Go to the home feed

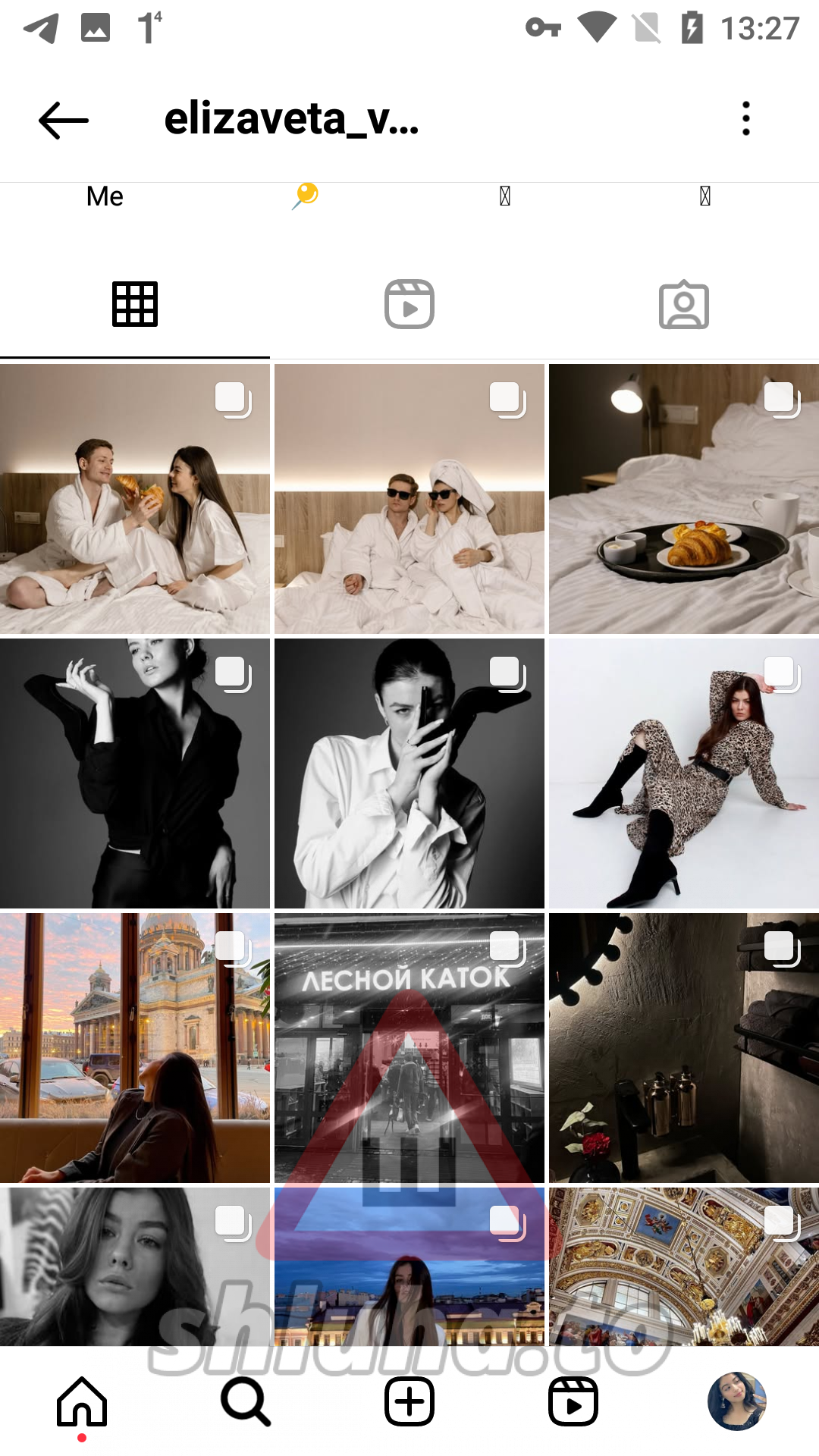(x=82, y=1401)
